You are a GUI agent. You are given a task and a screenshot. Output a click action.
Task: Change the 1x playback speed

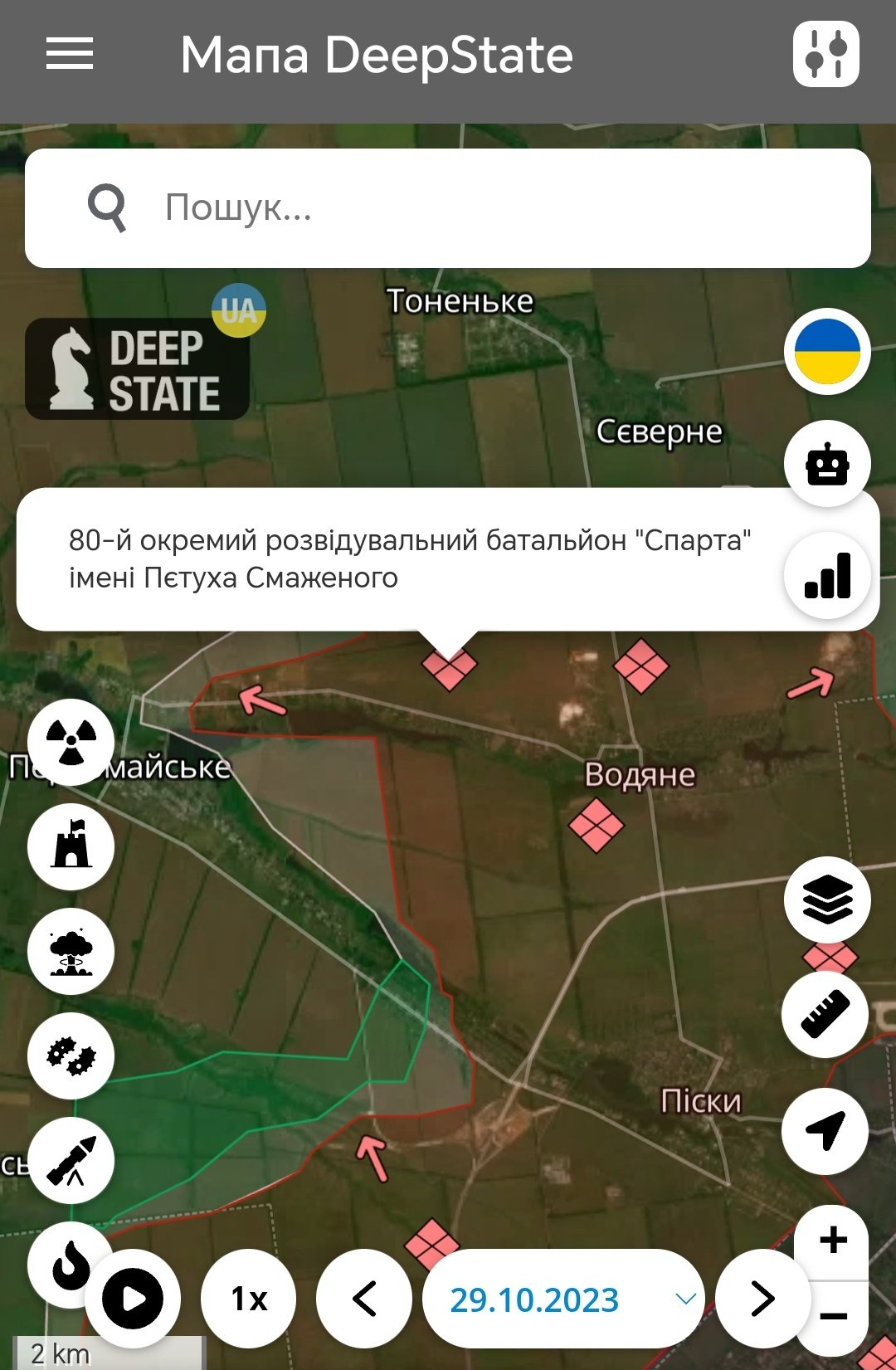(x=249, y=1299)
